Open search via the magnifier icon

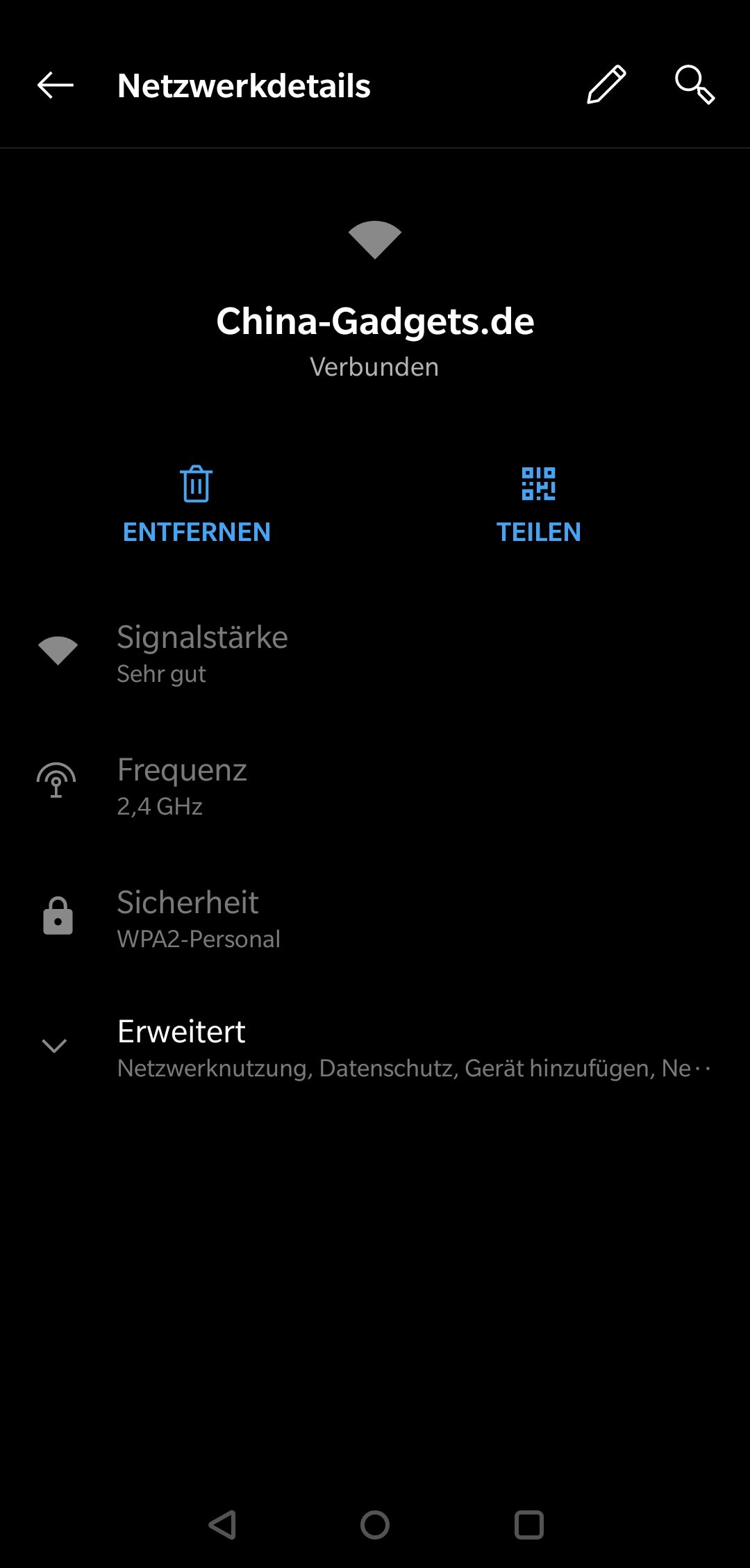(694, 85)
